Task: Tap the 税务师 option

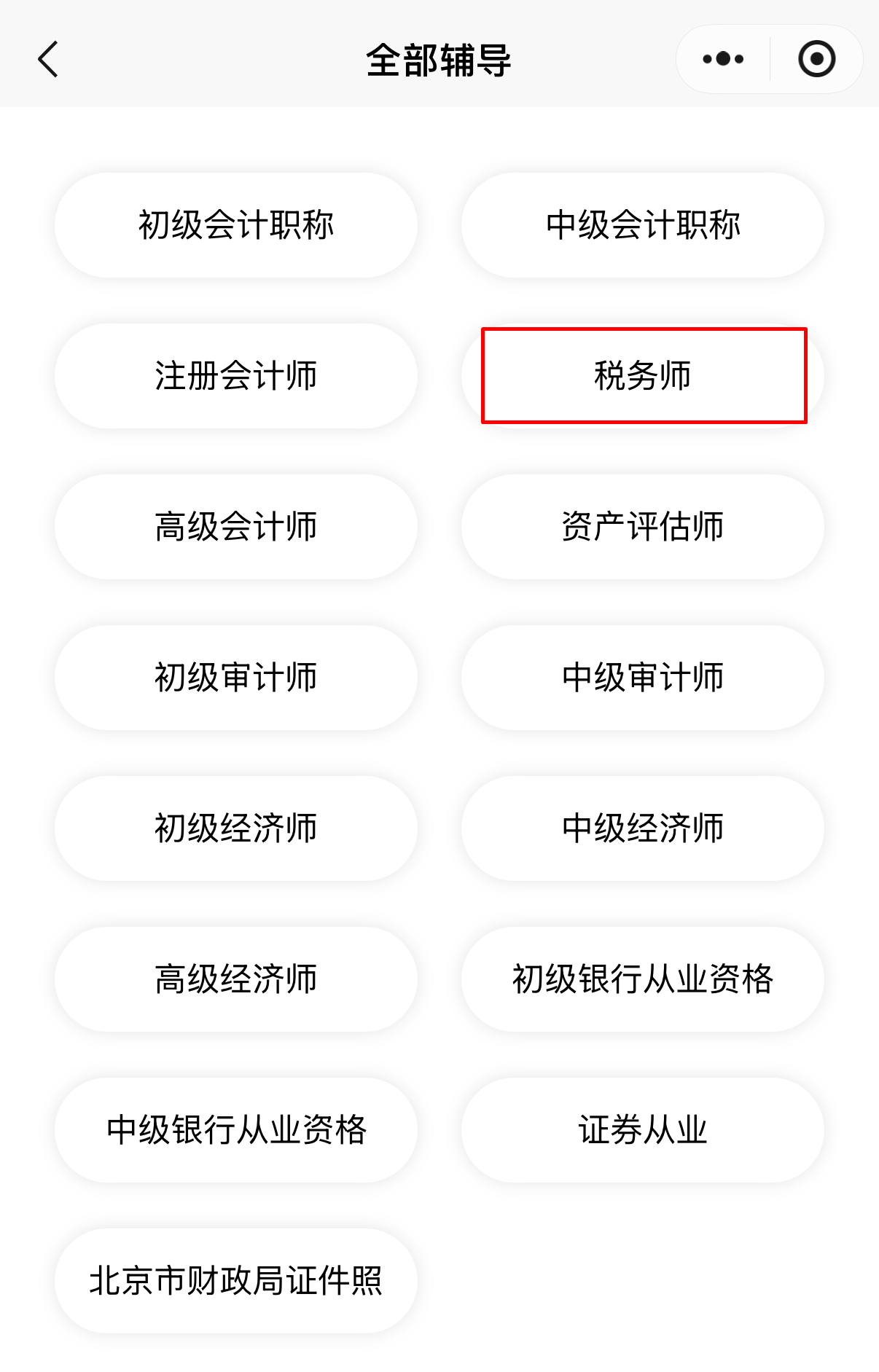Action: (643, 376)
